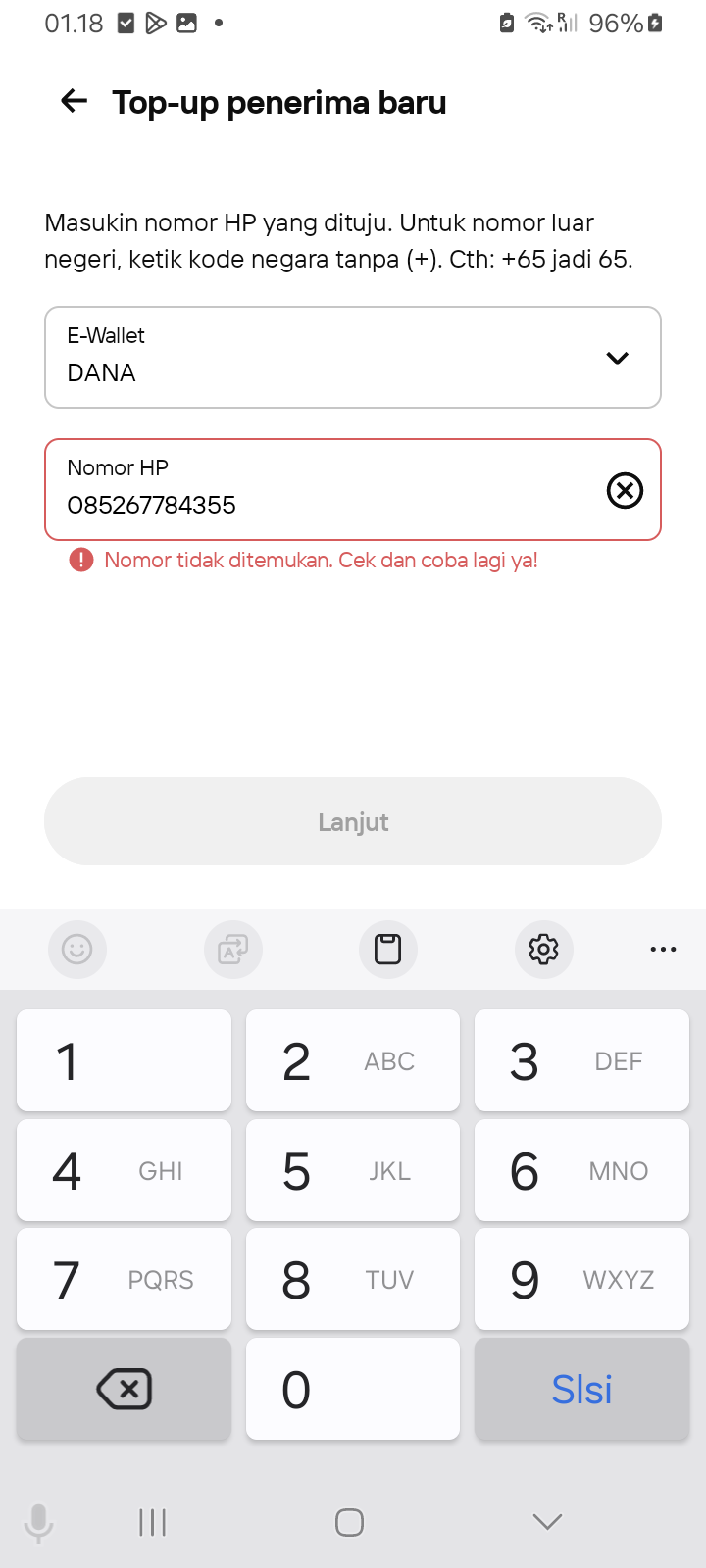Viewport: 706px width, 1568px height.
Task: Clear the entered phone number
Action: click(x=625, y=490)
